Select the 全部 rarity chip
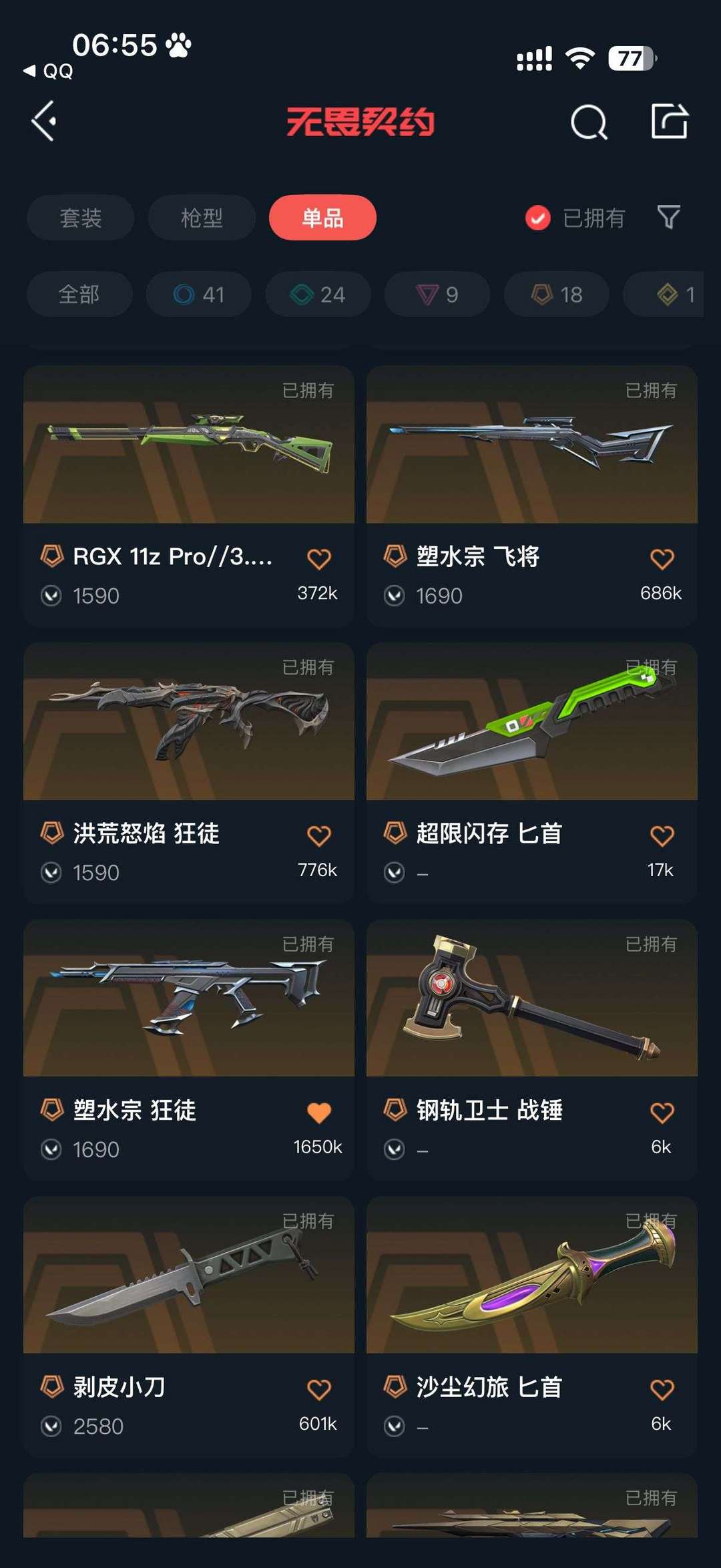The width and height of the screenshot is (721, 1568). pyautogui.click(x=79, y=294)
